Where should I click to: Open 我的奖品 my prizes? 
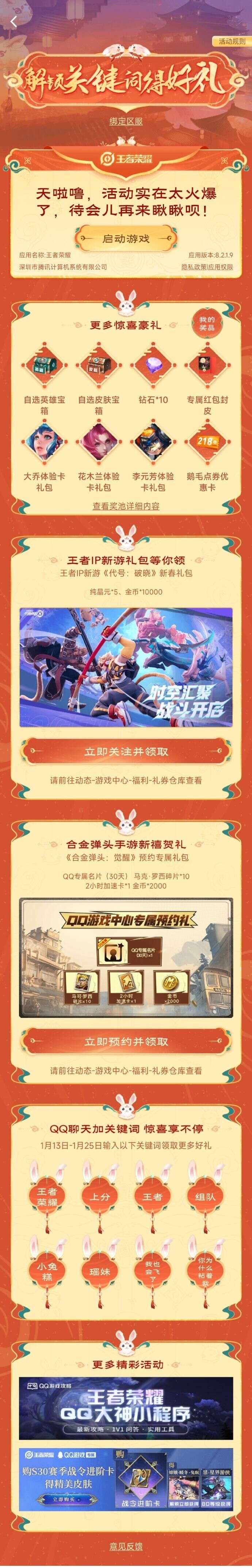[x=207, y=324]
